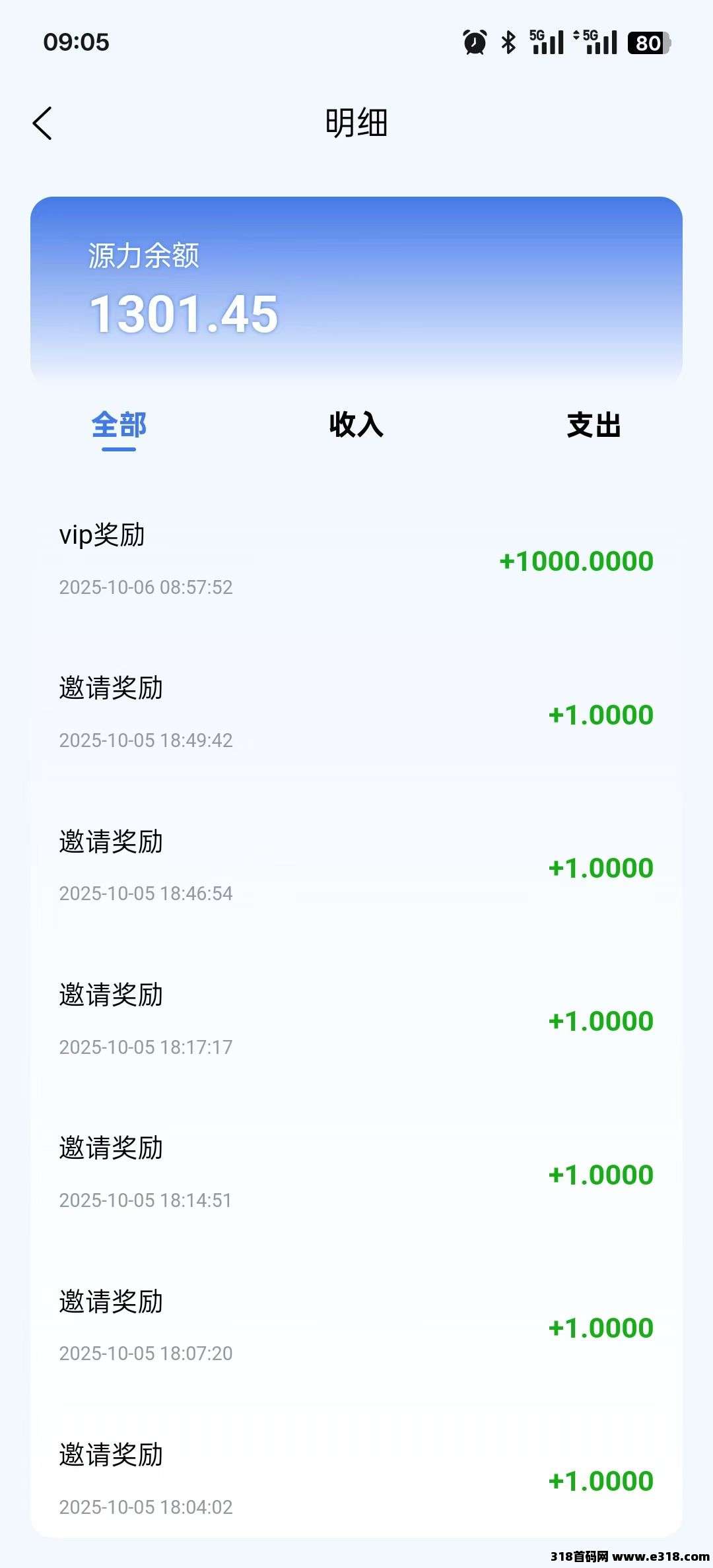Show the 支出 tab
Viewport: 713px width, 1568px height.
(594, 426)
